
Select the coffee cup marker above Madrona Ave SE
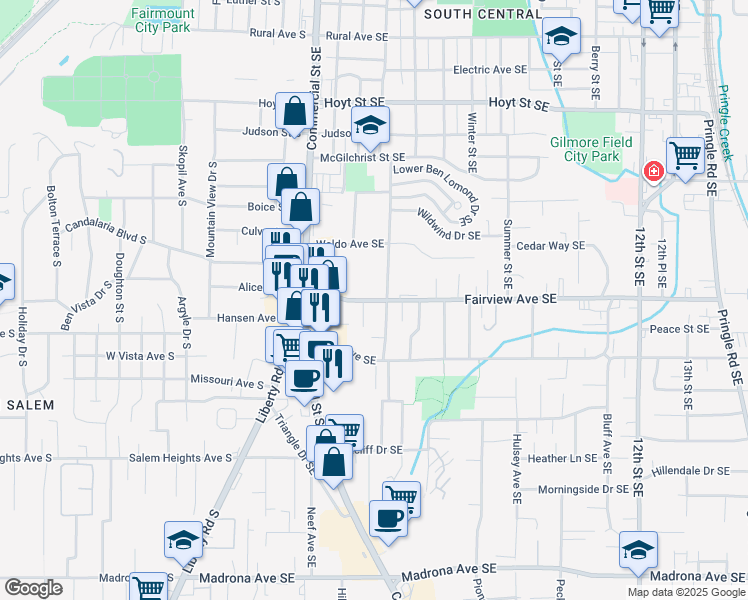388,521
